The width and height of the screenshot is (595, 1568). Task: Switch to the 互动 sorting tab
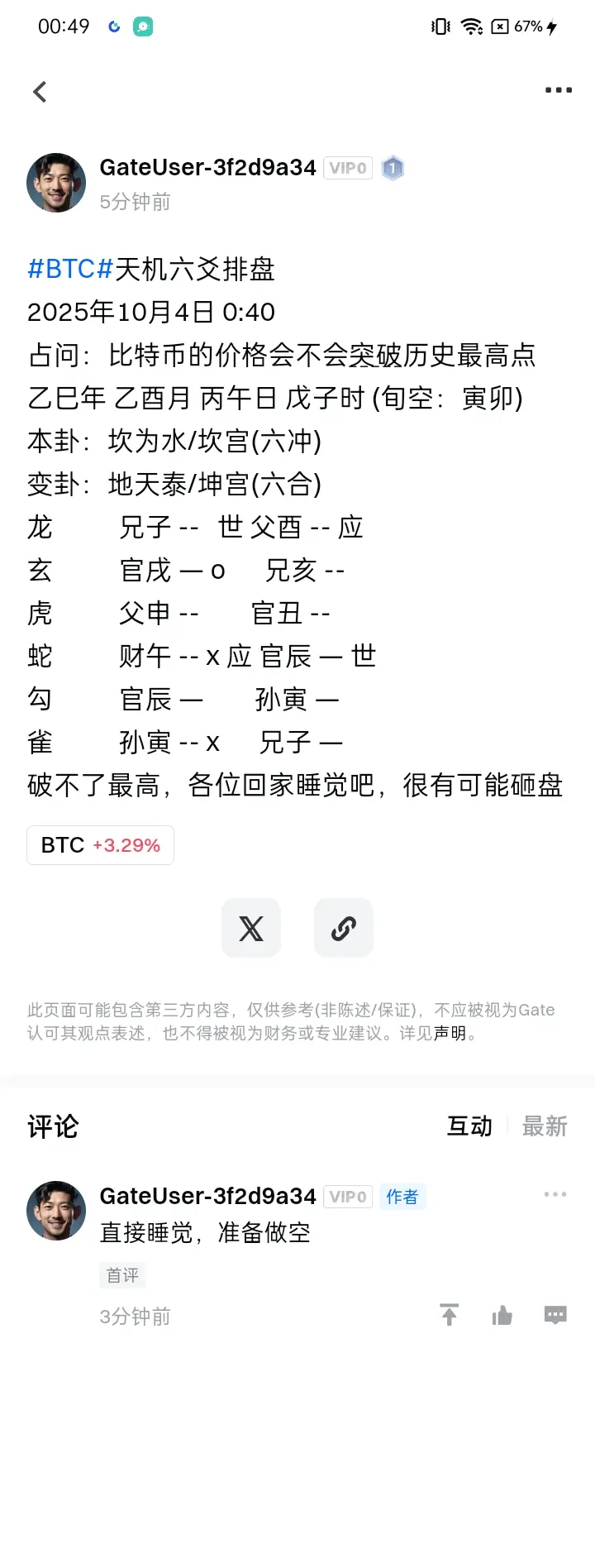(469, 1126)
